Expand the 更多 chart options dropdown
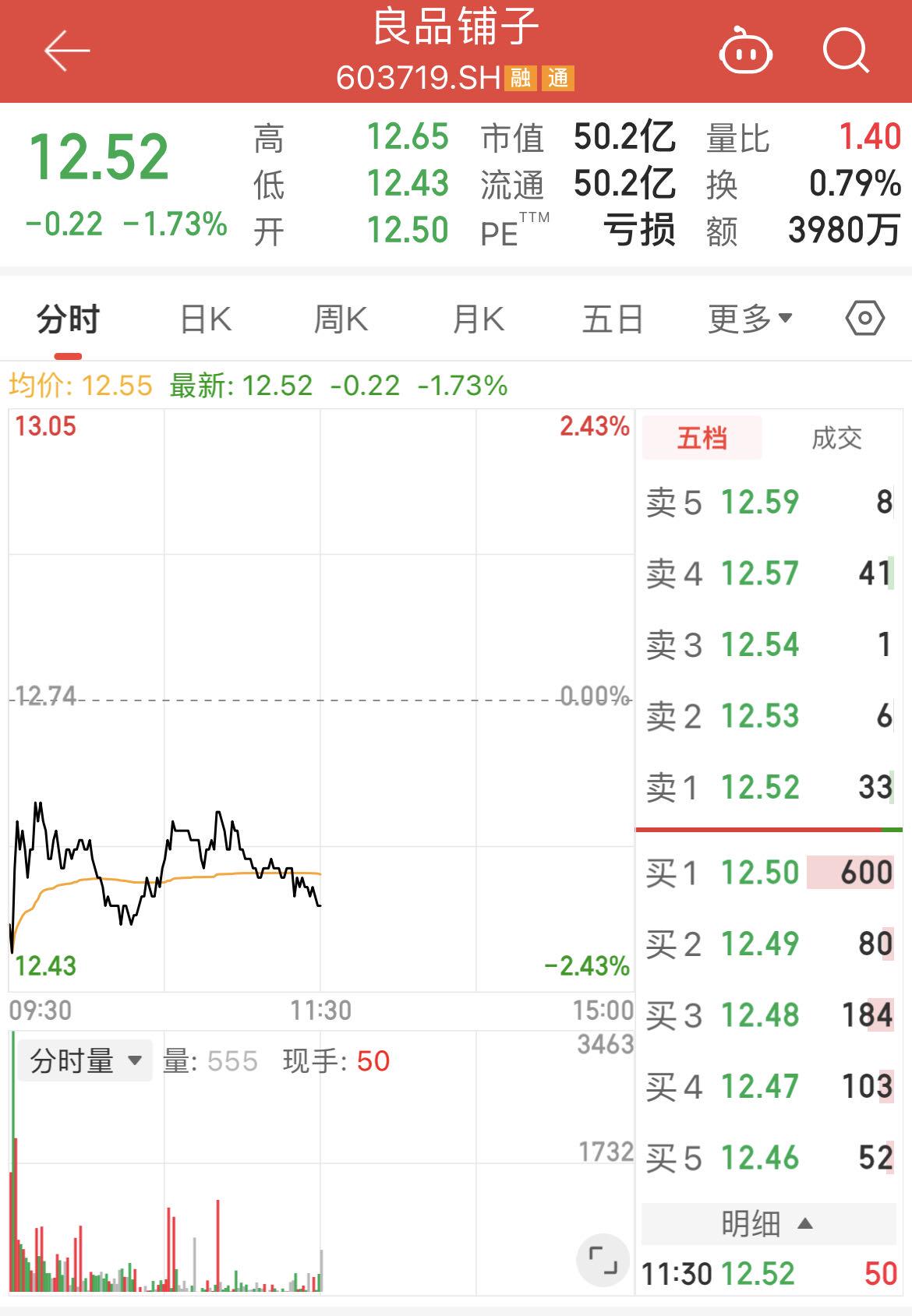 750,319
